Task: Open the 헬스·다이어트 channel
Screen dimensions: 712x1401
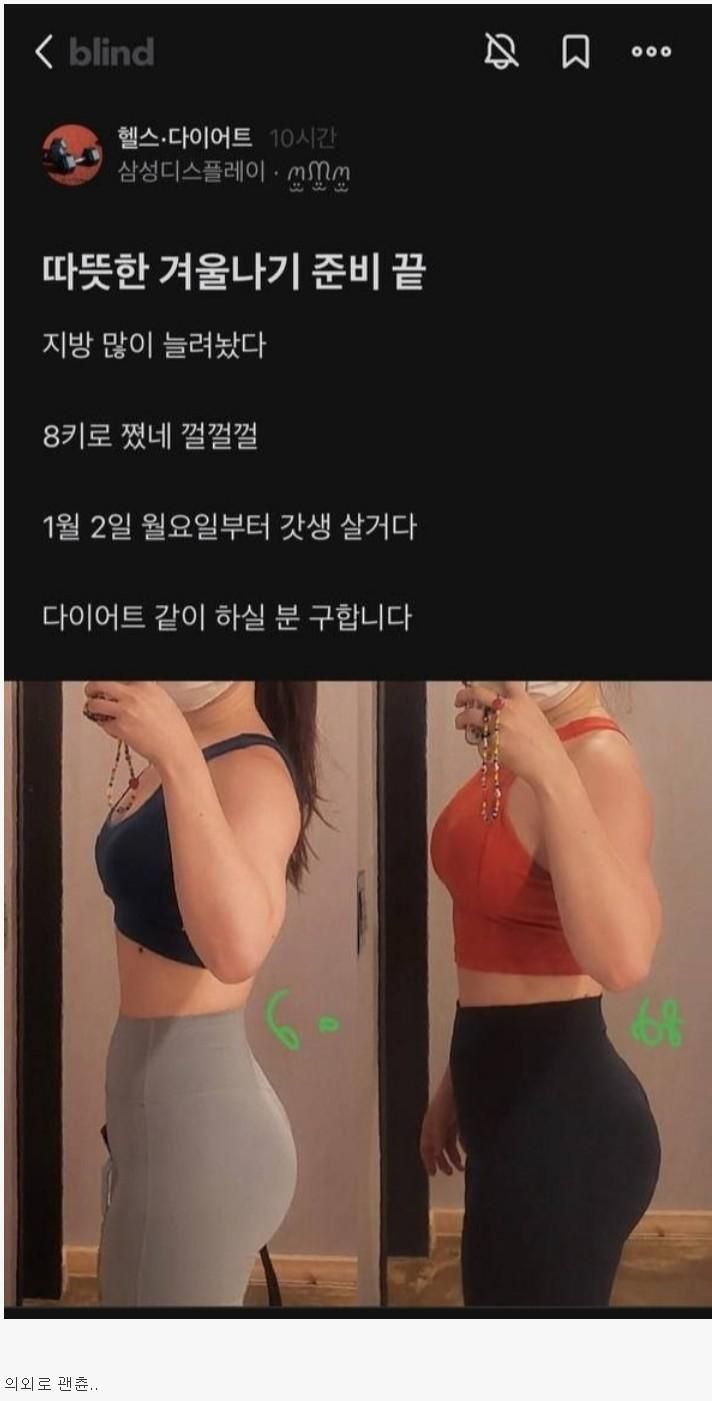Action: pos(185,138)
